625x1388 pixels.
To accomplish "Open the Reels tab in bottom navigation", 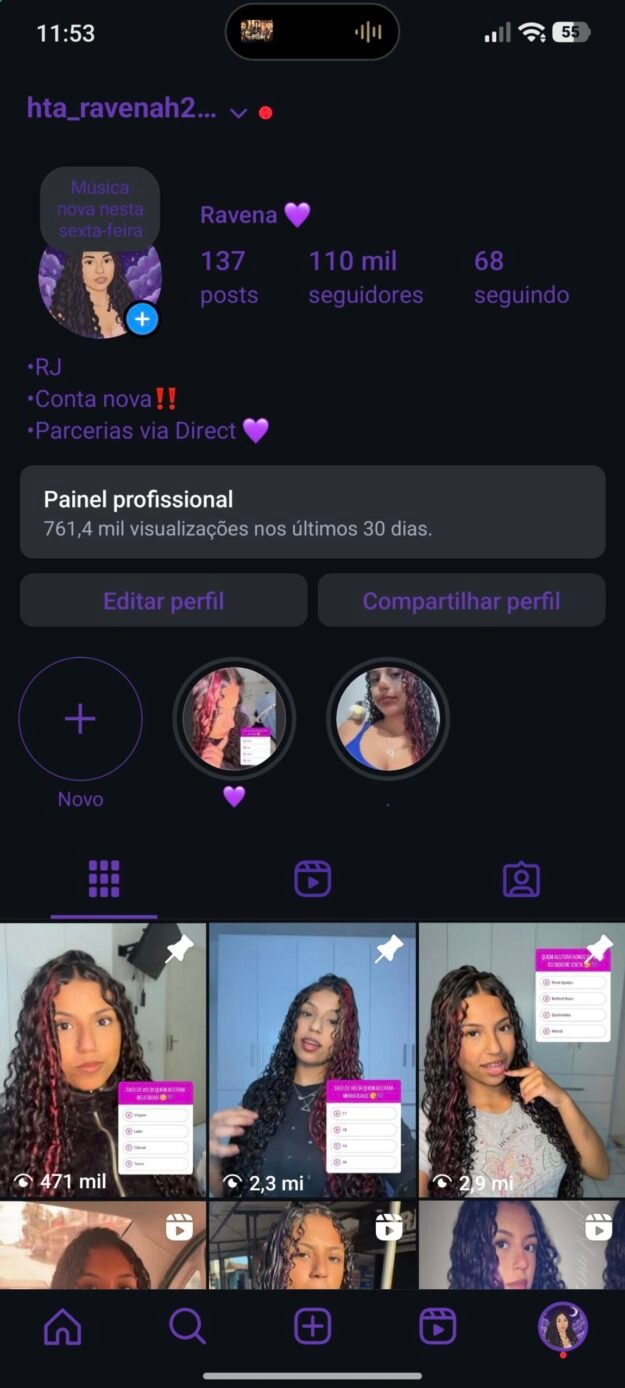I will pos(437,1327).
